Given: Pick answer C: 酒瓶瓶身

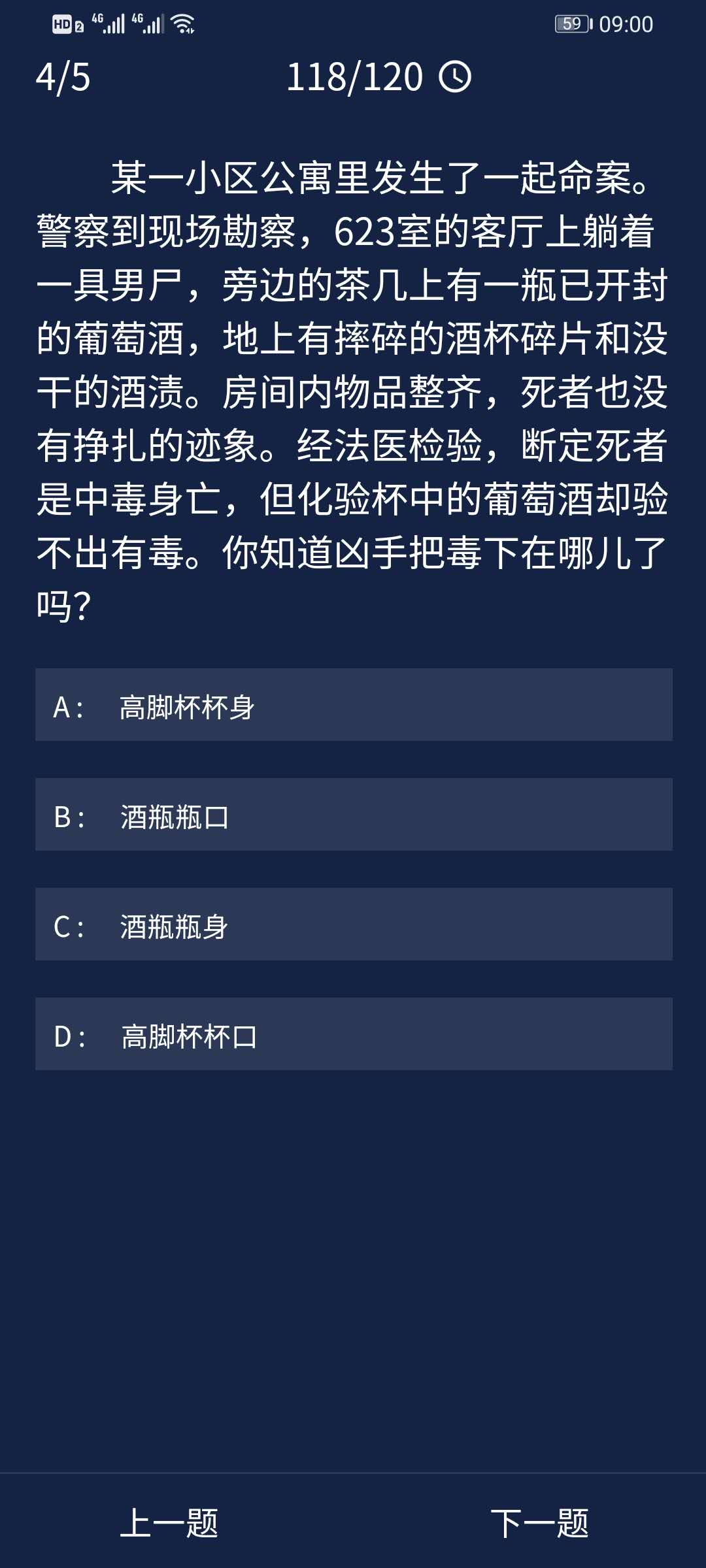Looking at the screenshot, I should (x=353, y=925).
